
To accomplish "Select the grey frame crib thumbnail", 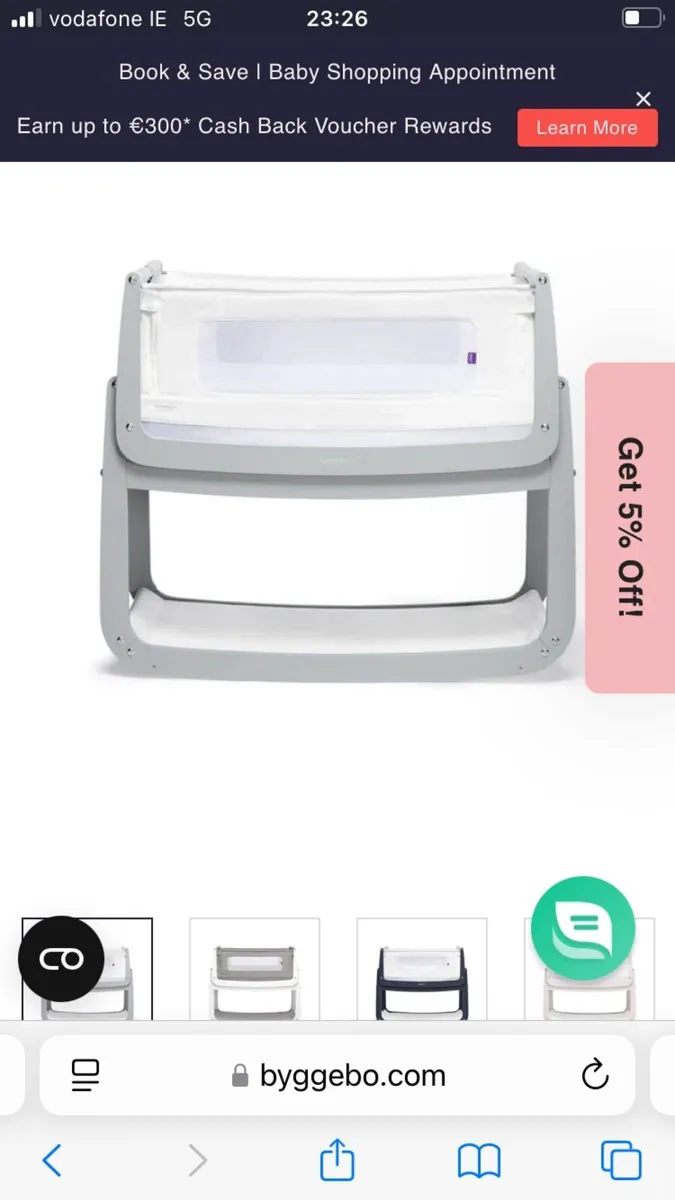I will pos(254,968).
